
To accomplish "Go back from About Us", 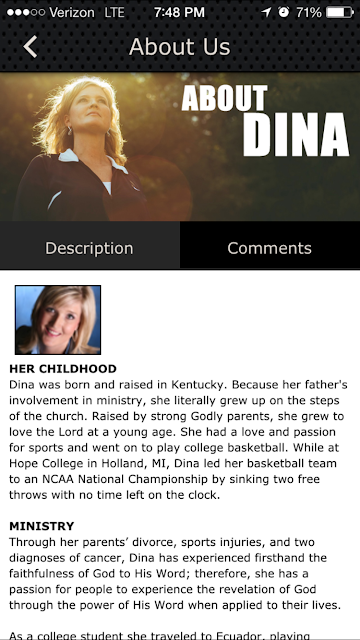I will point(30,47).
